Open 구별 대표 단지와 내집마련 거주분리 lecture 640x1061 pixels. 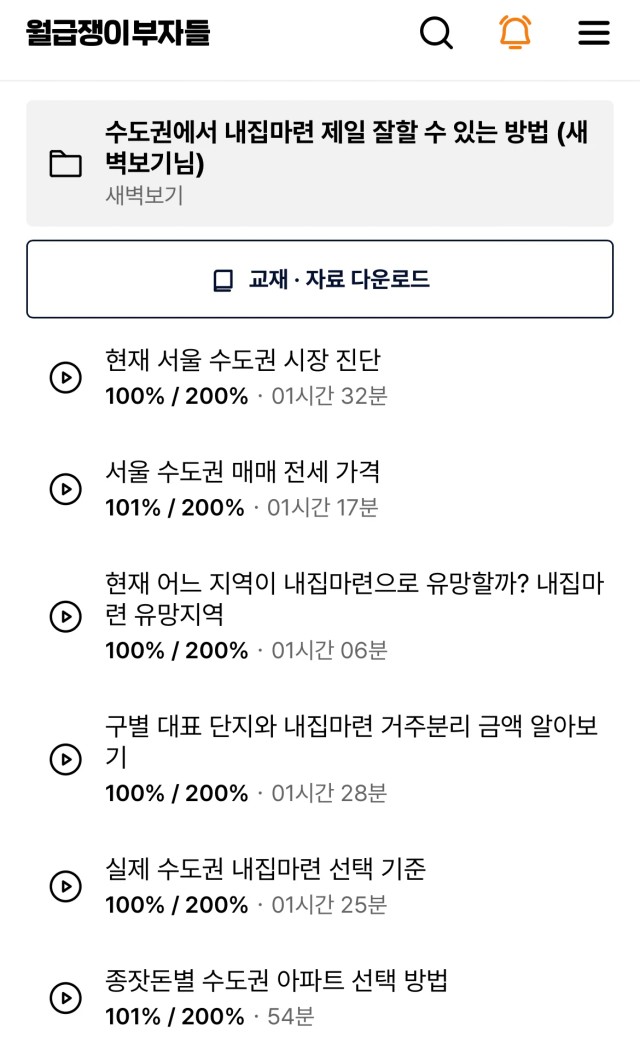[x=320, y=759]
